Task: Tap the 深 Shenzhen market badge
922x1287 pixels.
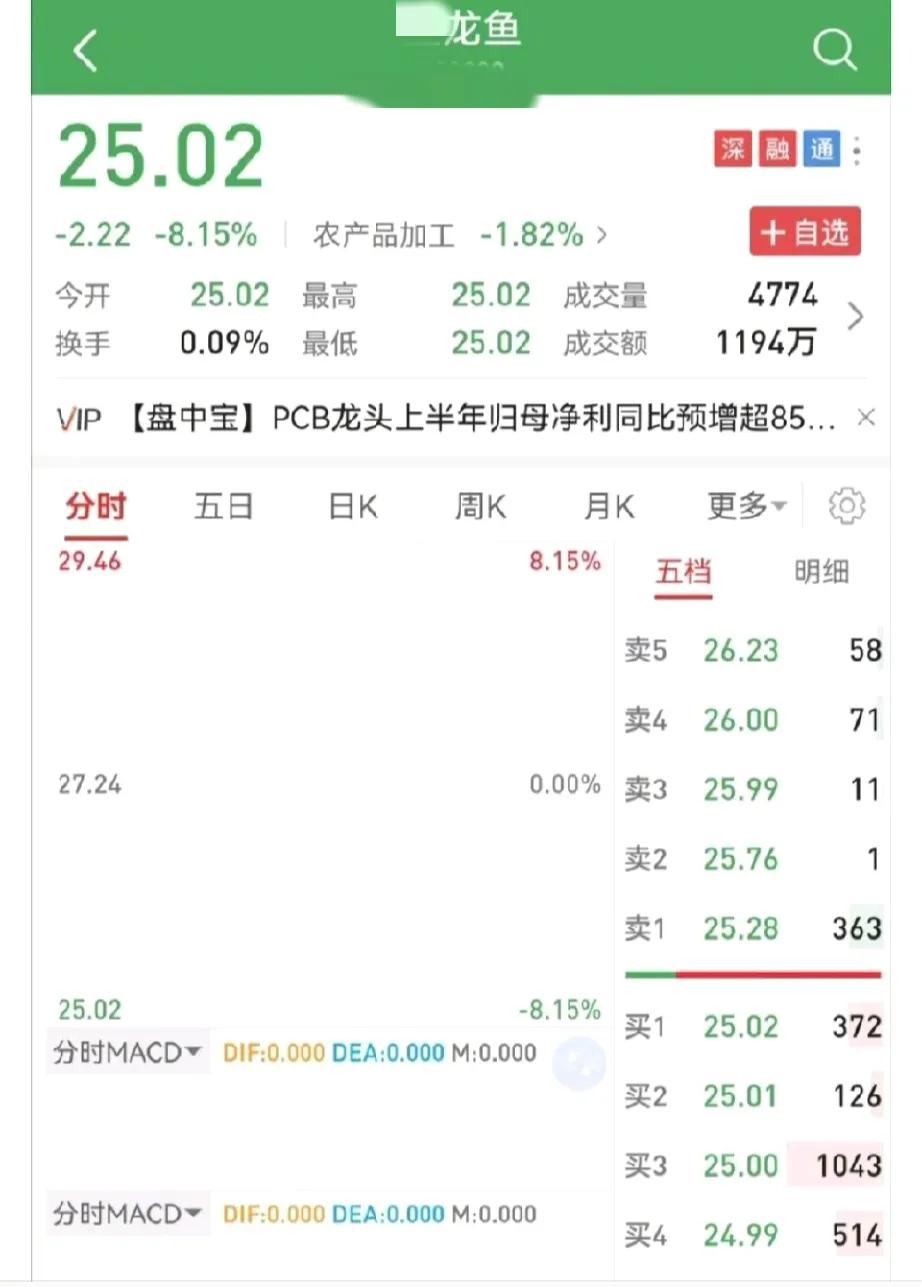Action: 733,150
